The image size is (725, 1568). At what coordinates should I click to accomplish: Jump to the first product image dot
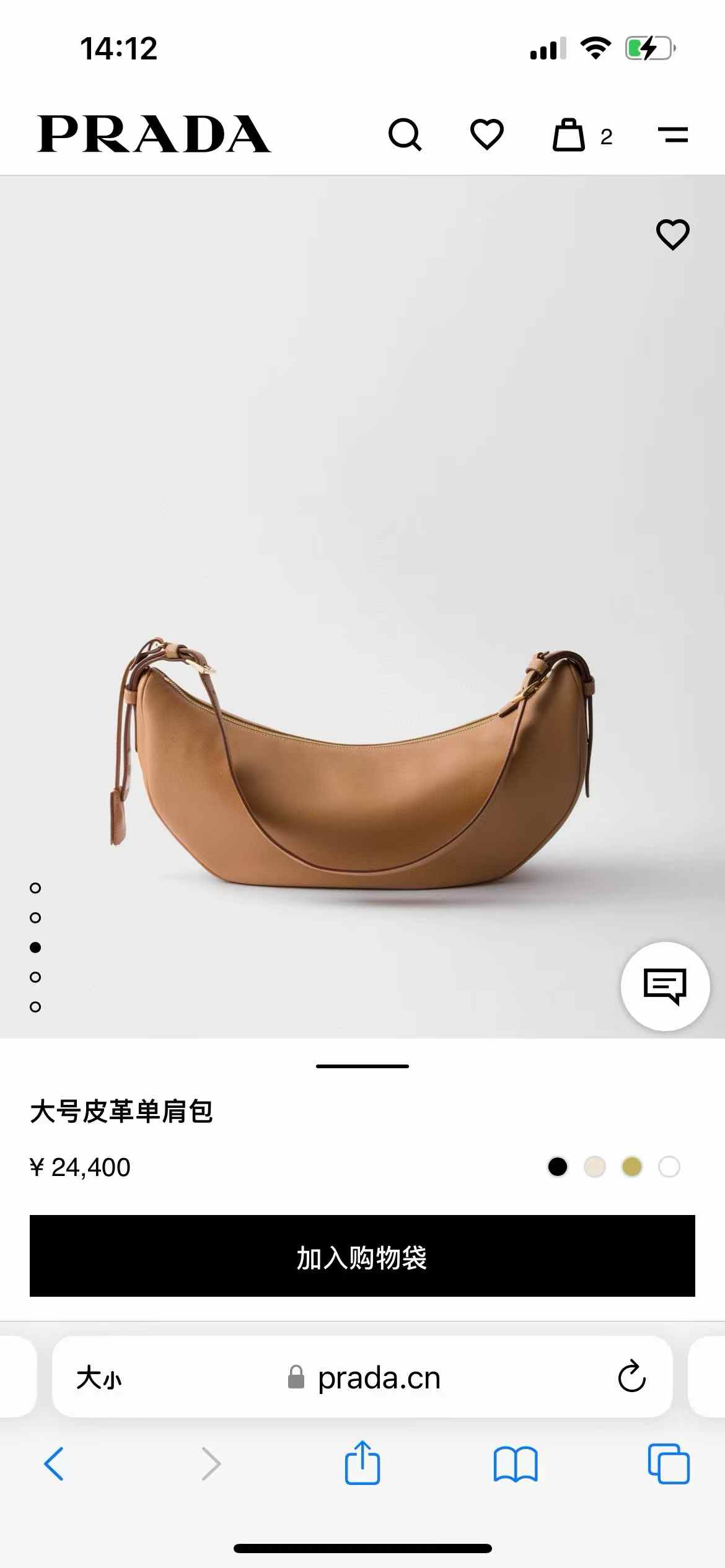point(35,888)
